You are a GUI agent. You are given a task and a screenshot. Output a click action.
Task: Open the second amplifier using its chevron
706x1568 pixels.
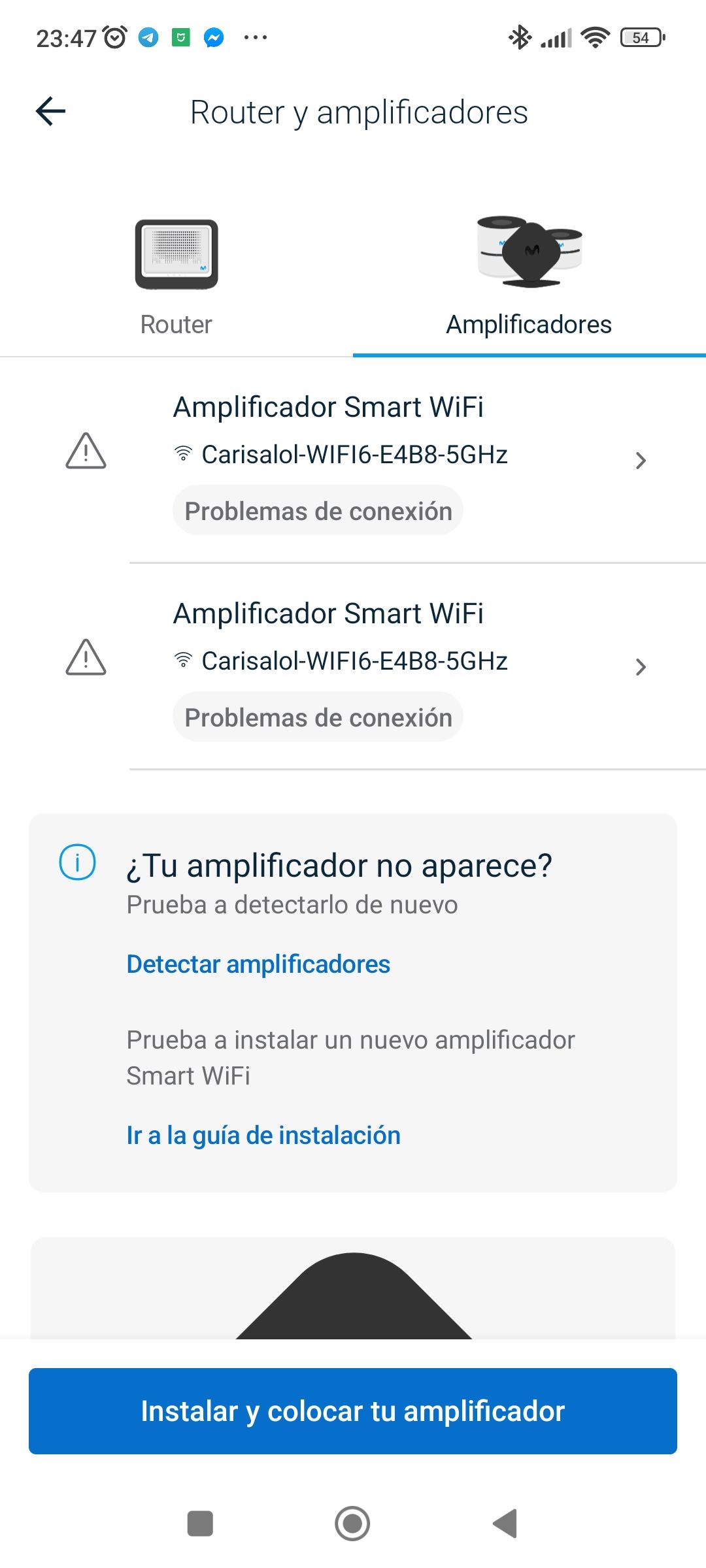tap(641, 666)
